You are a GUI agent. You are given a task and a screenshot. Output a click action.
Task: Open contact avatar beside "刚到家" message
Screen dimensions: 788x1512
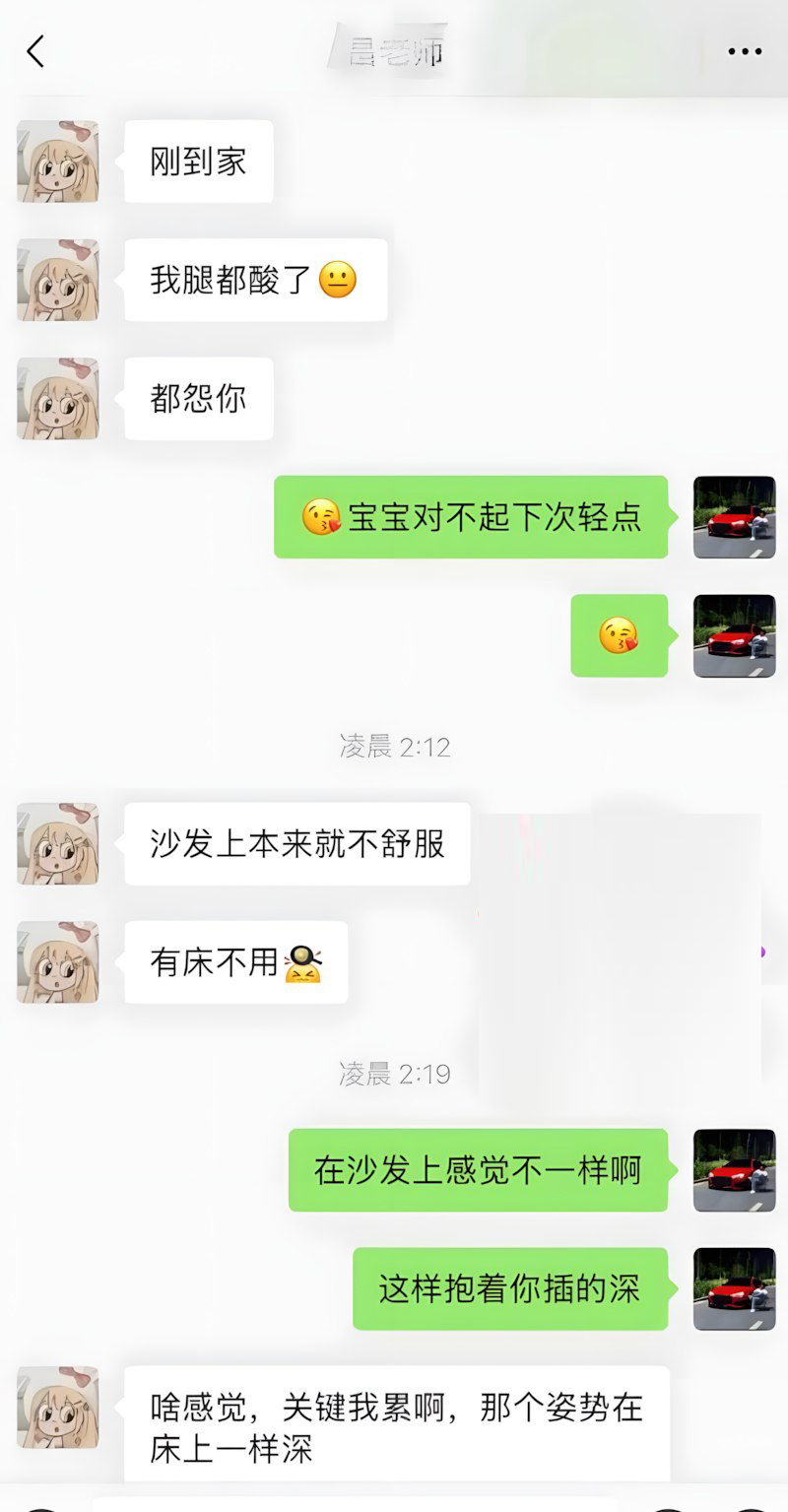[x=58, y=162]
